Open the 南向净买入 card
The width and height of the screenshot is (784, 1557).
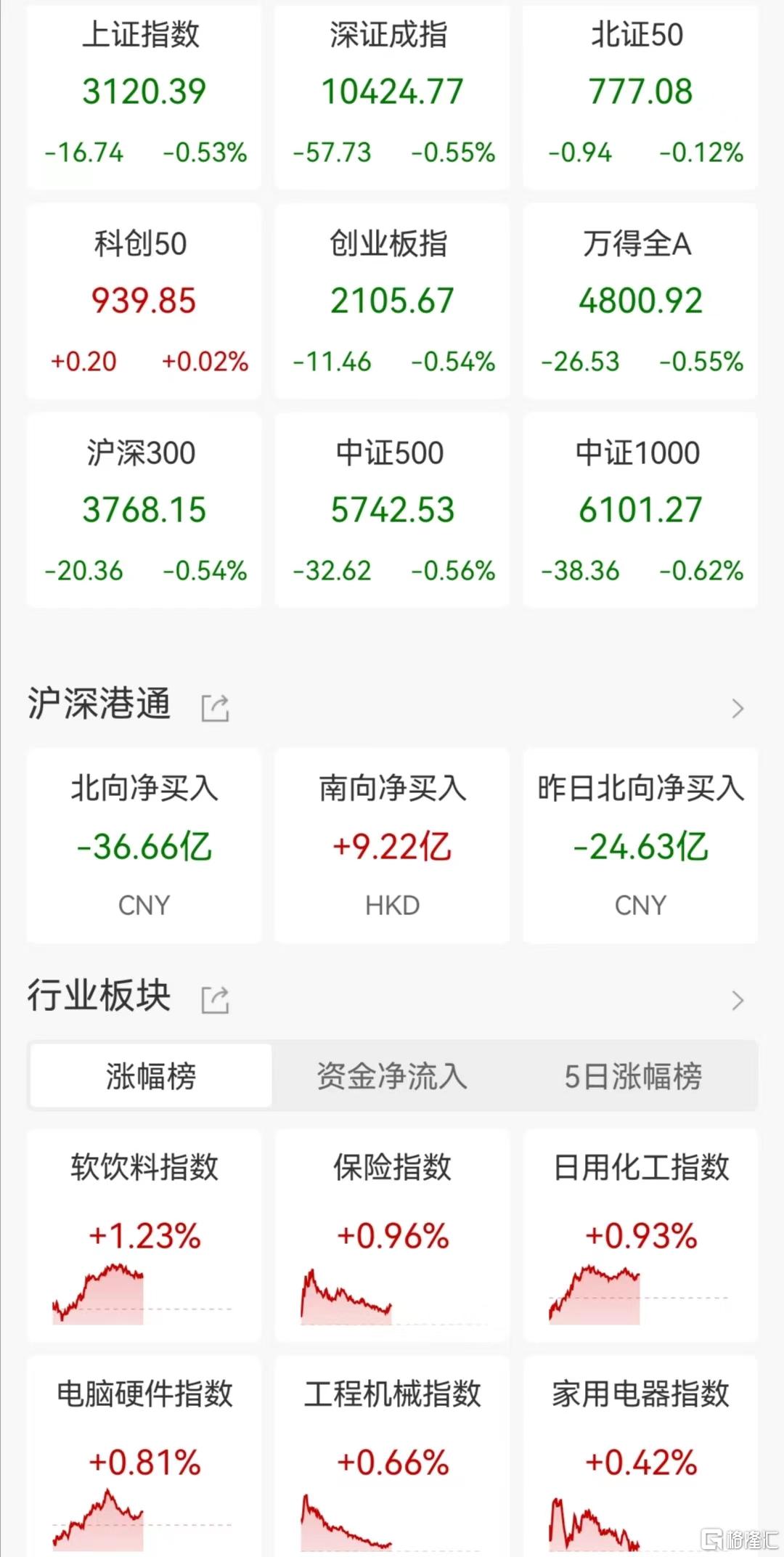[392, 845]
